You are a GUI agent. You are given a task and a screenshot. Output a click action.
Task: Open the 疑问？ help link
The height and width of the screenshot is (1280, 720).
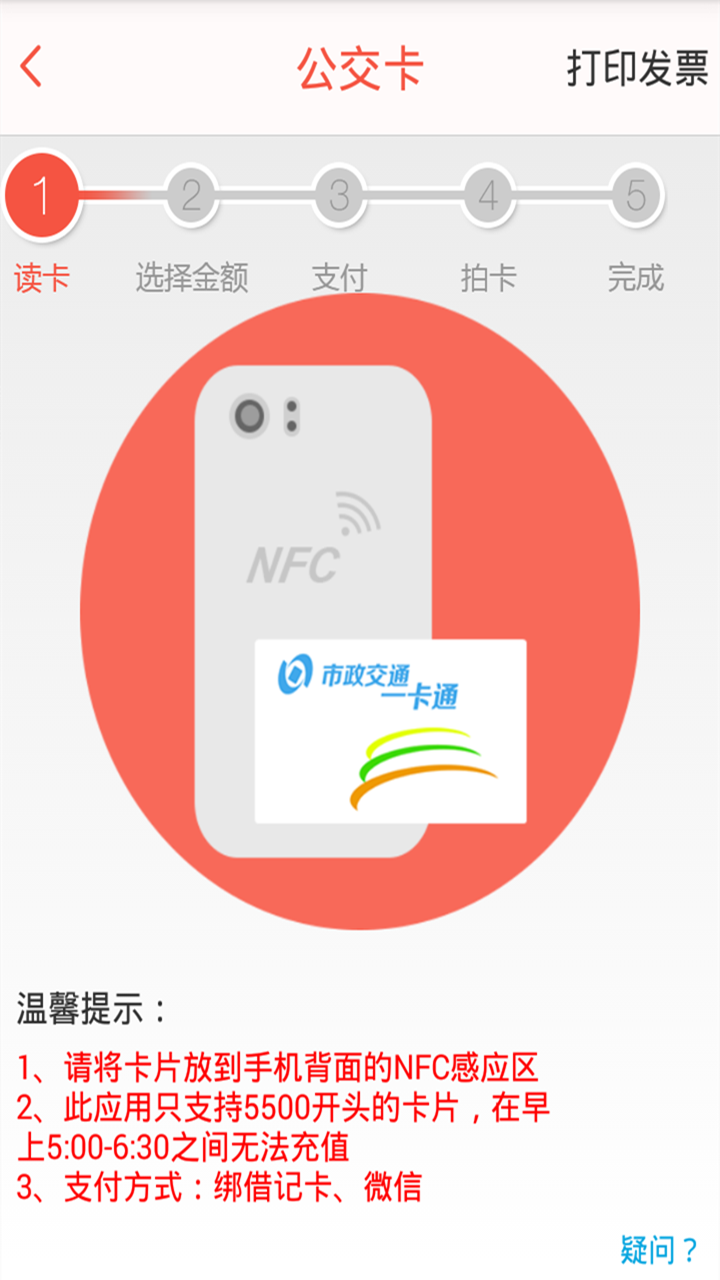(660, 1249)
